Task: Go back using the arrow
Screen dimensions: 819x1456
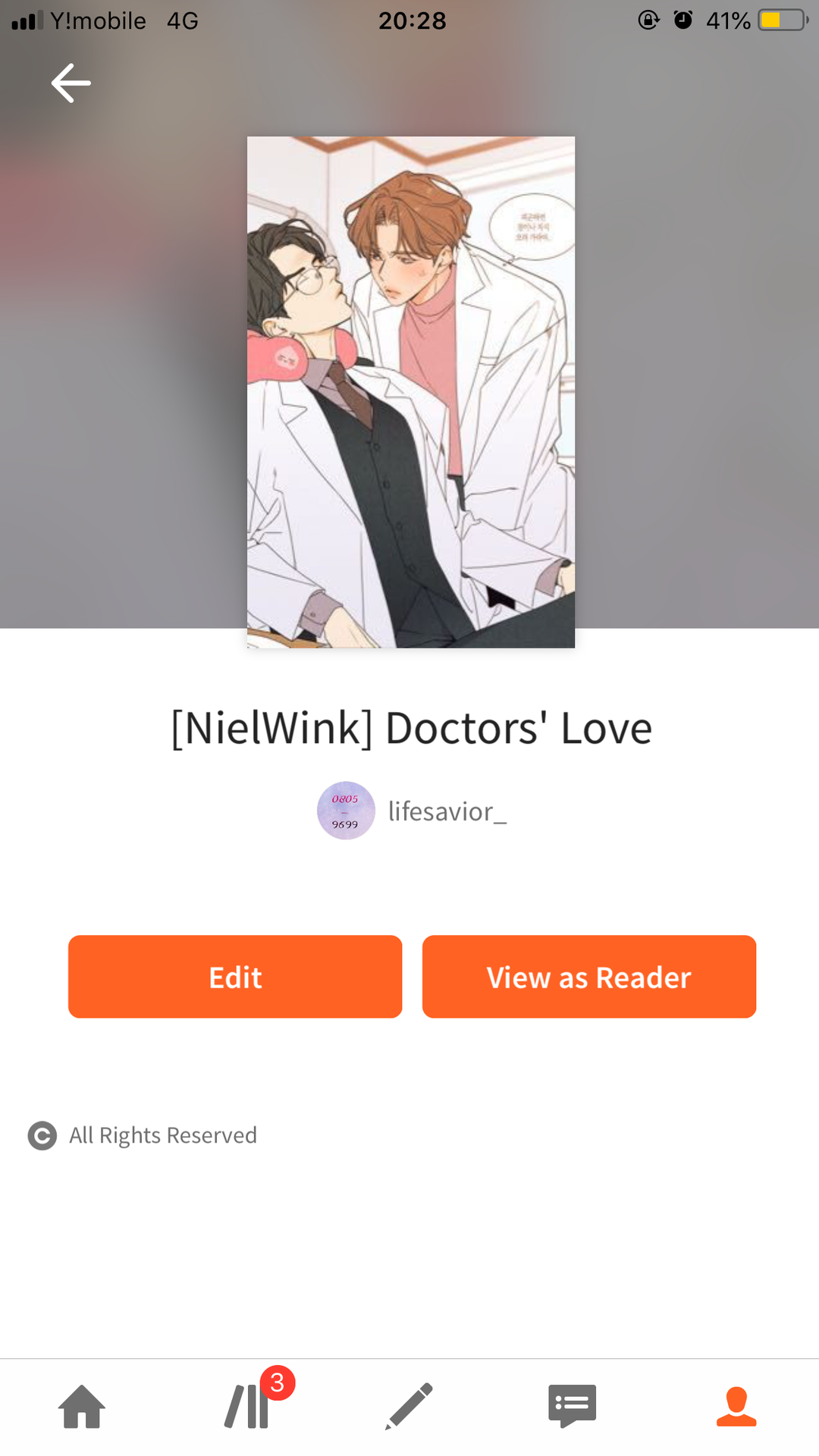Action: click(x=71, y=83)
